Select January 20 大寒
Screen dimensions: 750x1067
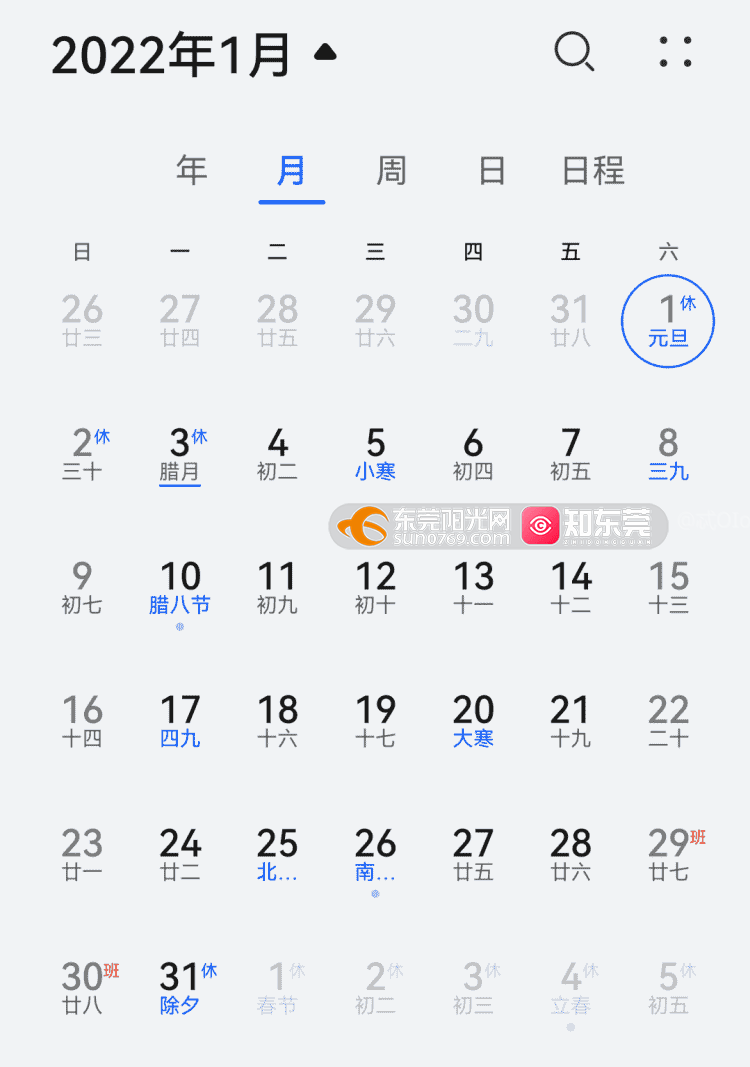tap(473, 722)
